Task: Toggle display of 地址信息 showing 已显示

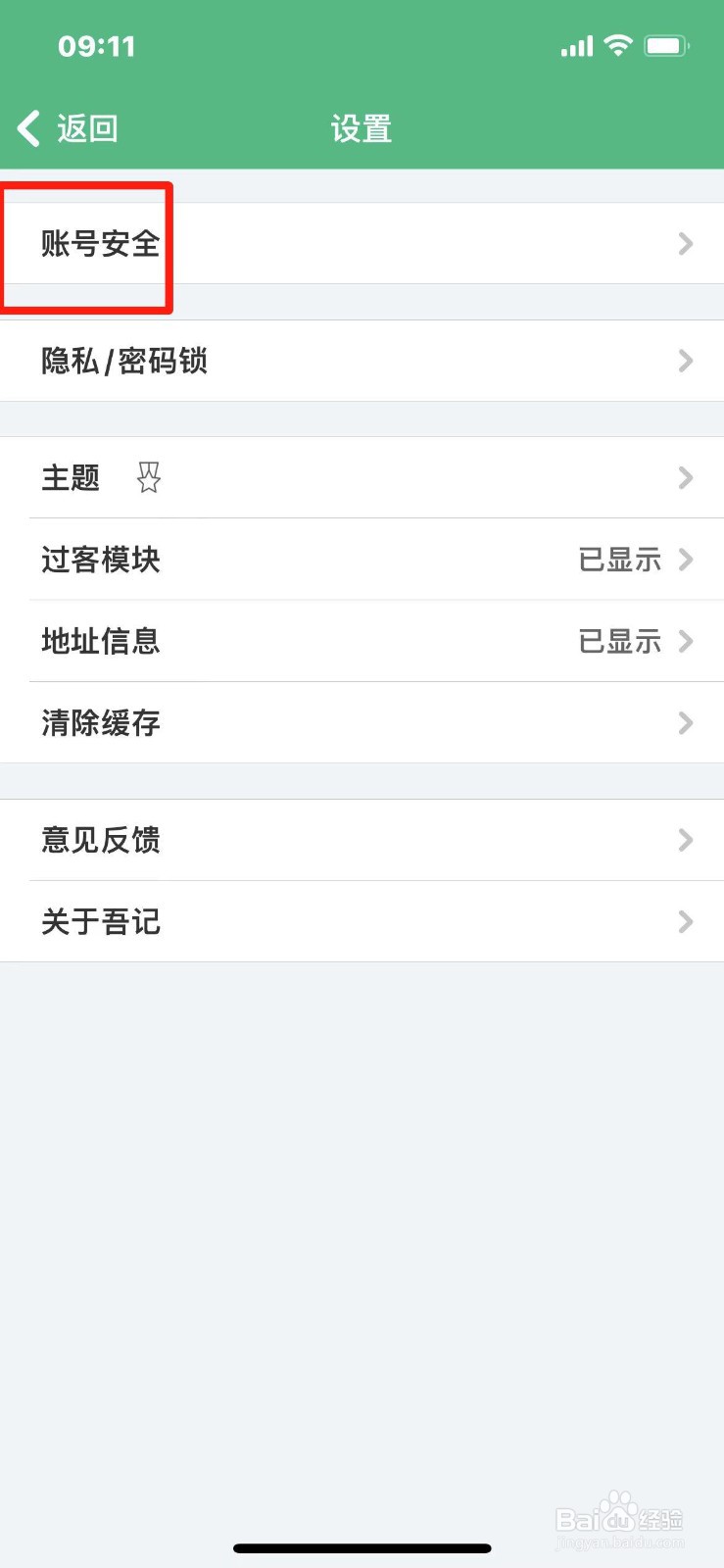Action: (362, 642)
